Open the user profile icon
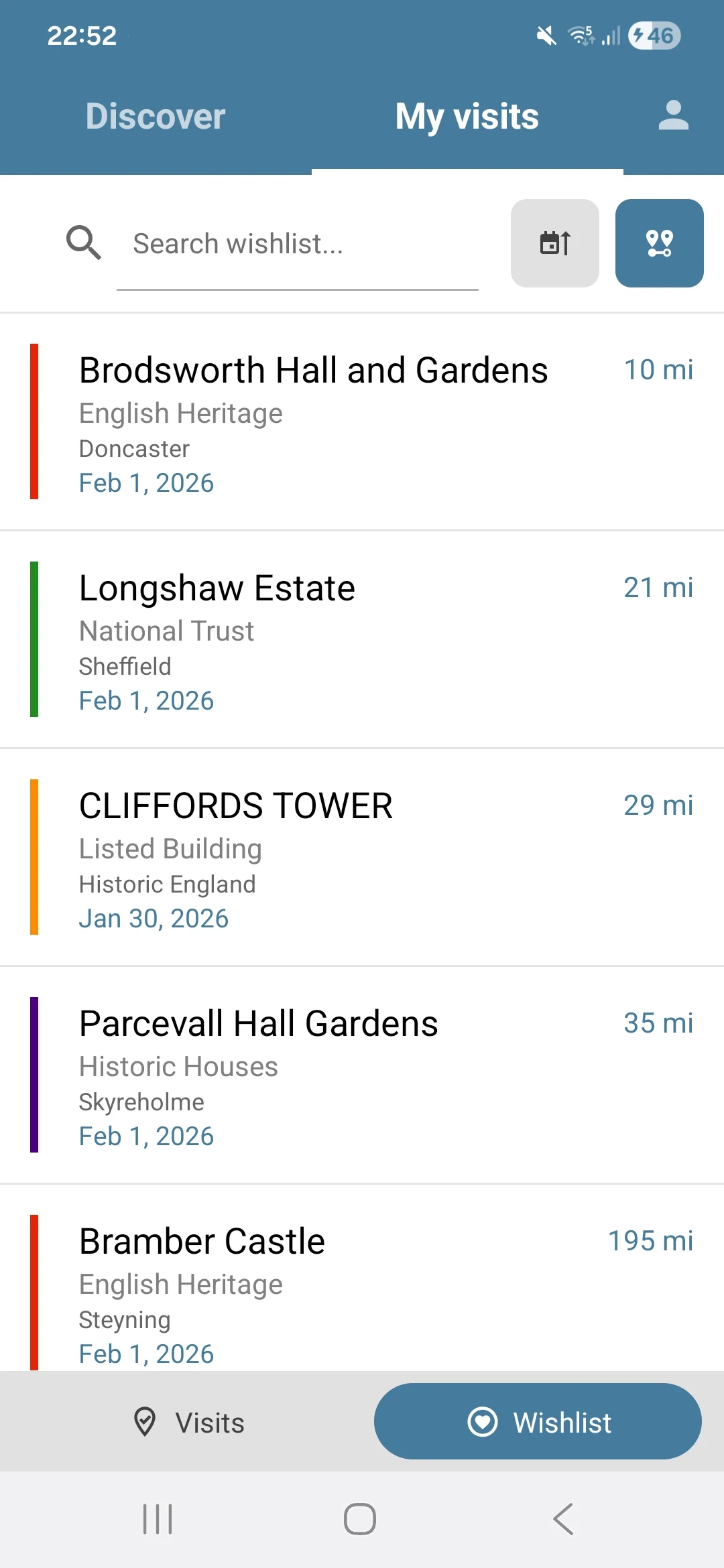The image size is (724, 1568). [673, 115]
